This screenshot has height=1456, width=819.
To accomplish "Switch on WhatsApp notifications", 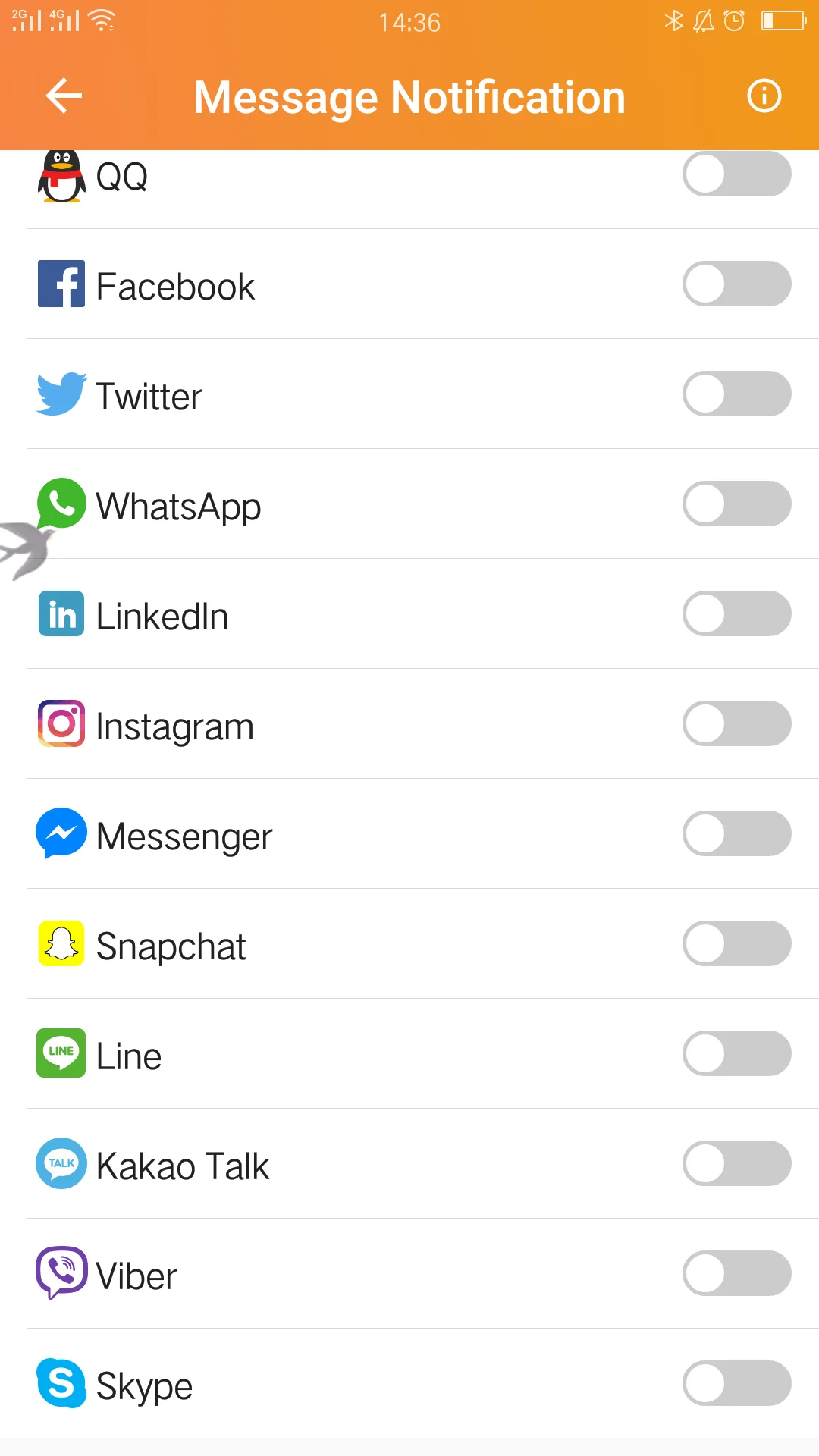I will (x=736, y=504).
